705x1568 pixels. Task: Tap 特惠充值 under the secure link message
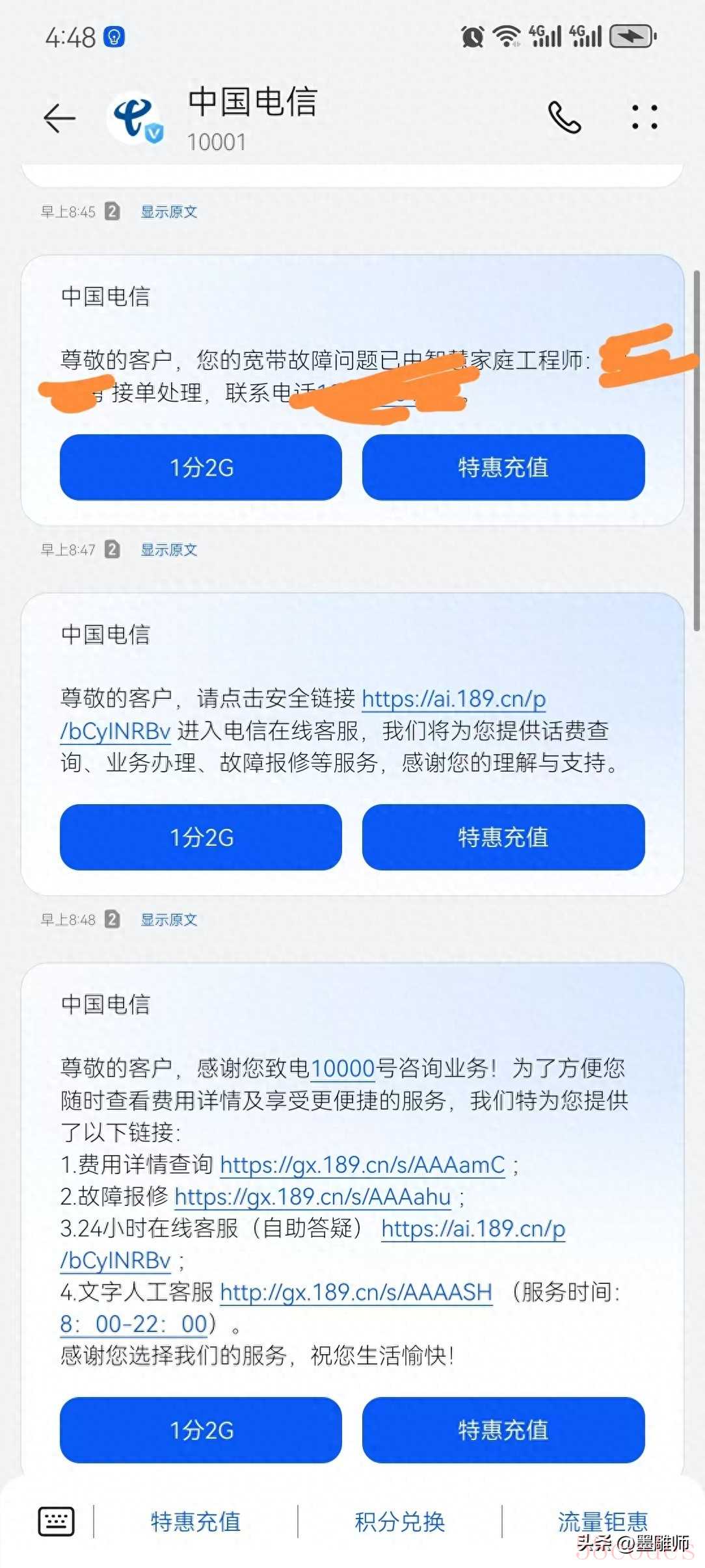(x=503, y=837)
